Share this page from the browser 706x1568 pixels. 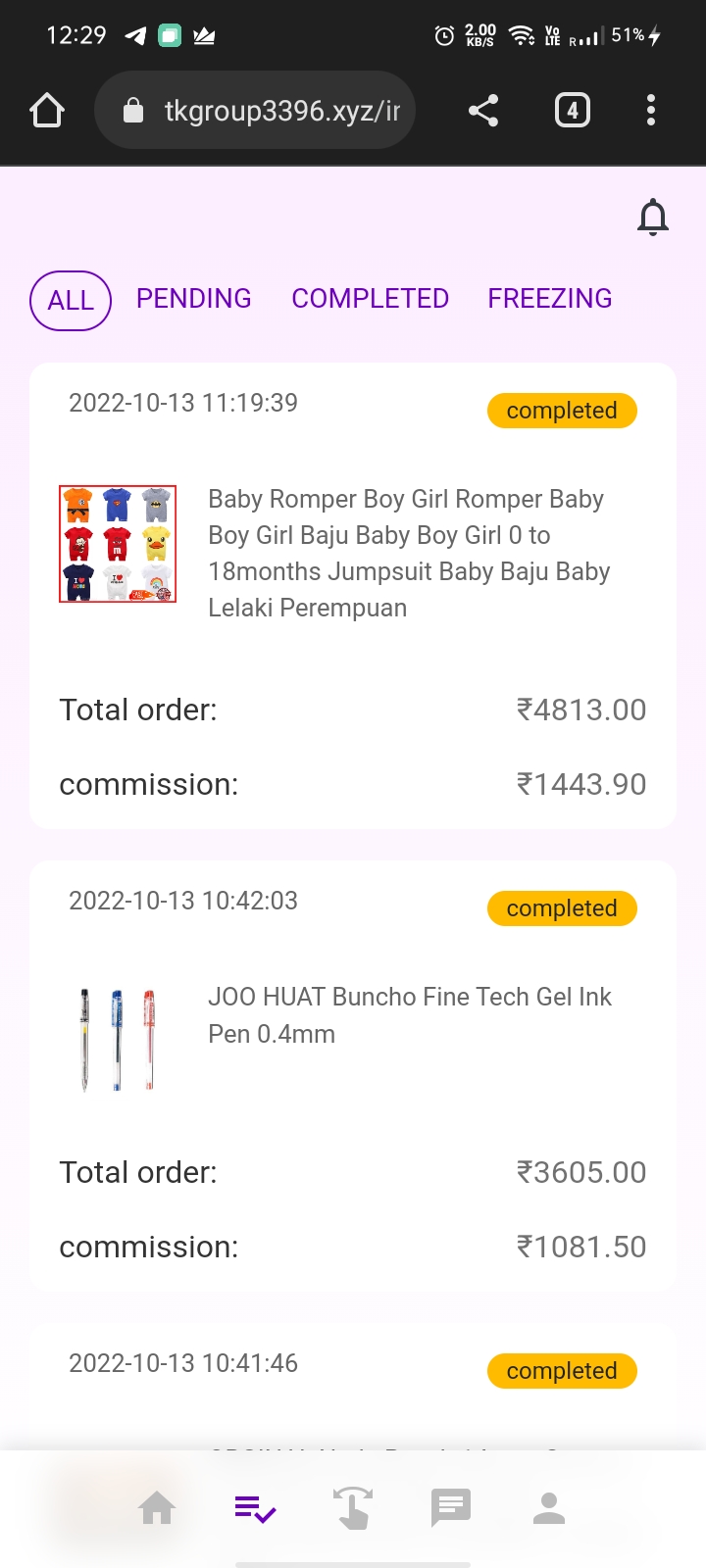point(483,111)
